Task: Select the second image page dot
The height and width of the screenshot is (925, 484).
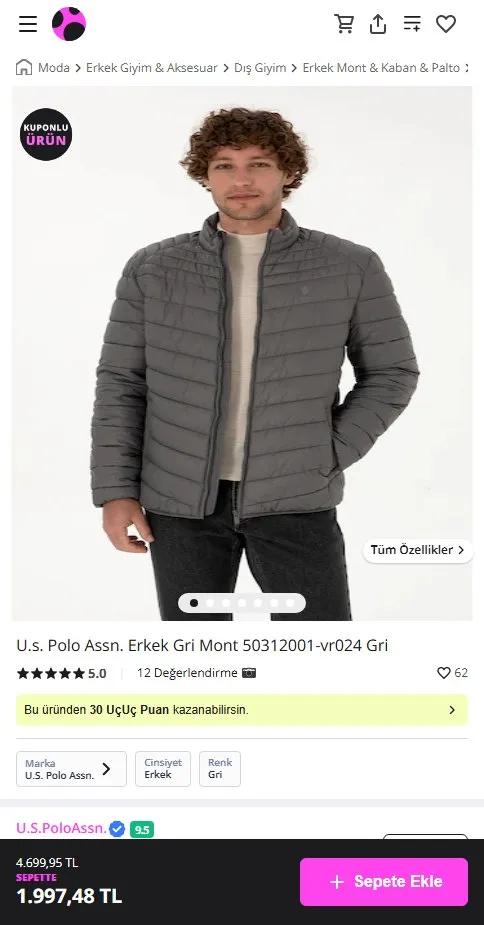Action: click(210, 603)
